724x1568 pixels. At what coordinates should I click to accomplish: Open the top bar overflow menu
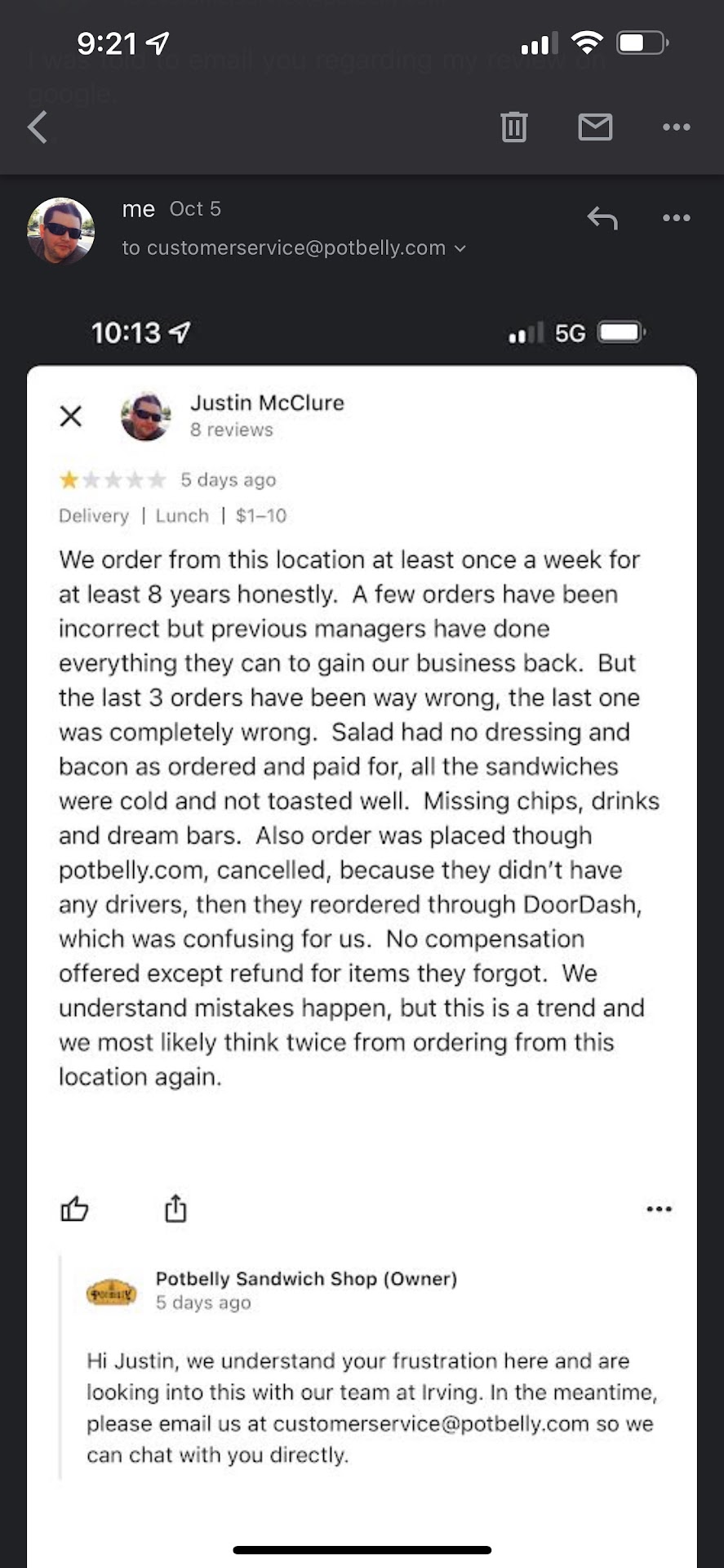[x=676, y=127]
